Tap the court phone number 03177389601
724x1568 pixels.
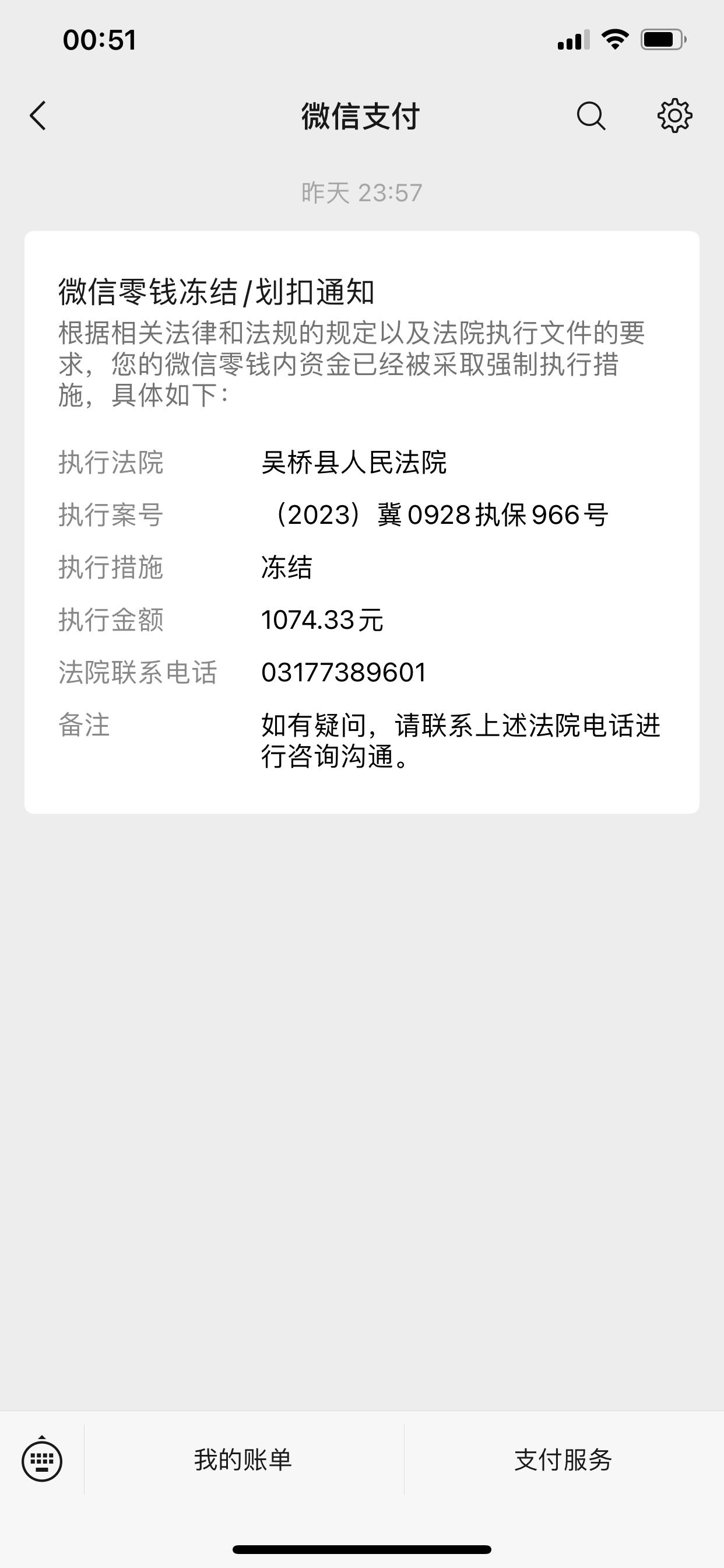344,674
